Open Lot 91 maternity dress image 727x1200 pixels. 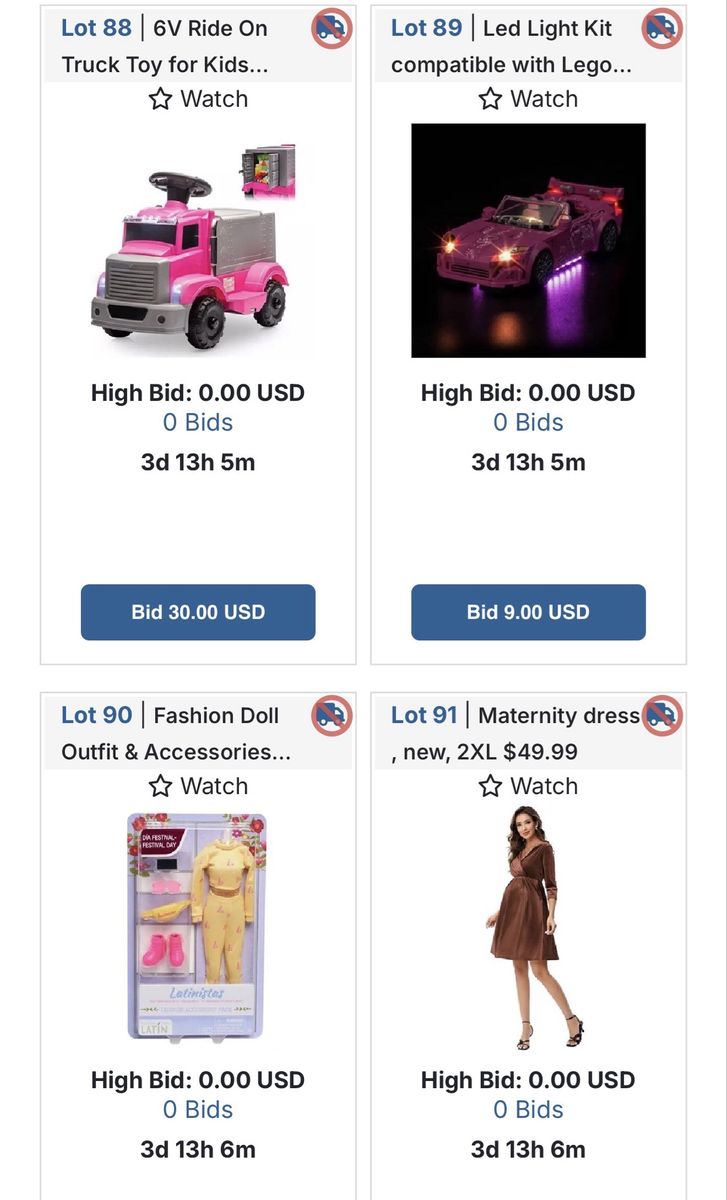(x=528, y=926)
